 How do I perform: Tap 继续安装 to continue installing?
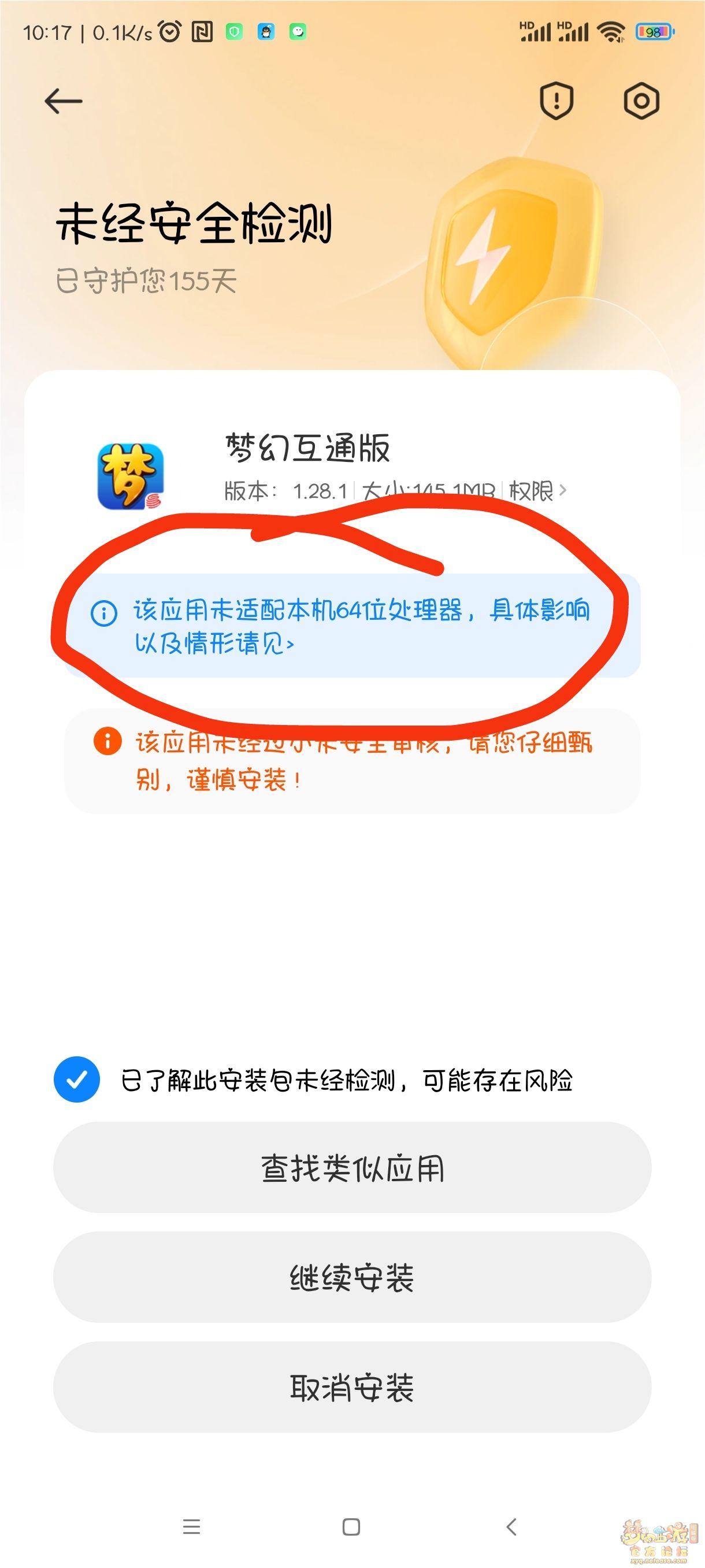(x=352, y=1278)
